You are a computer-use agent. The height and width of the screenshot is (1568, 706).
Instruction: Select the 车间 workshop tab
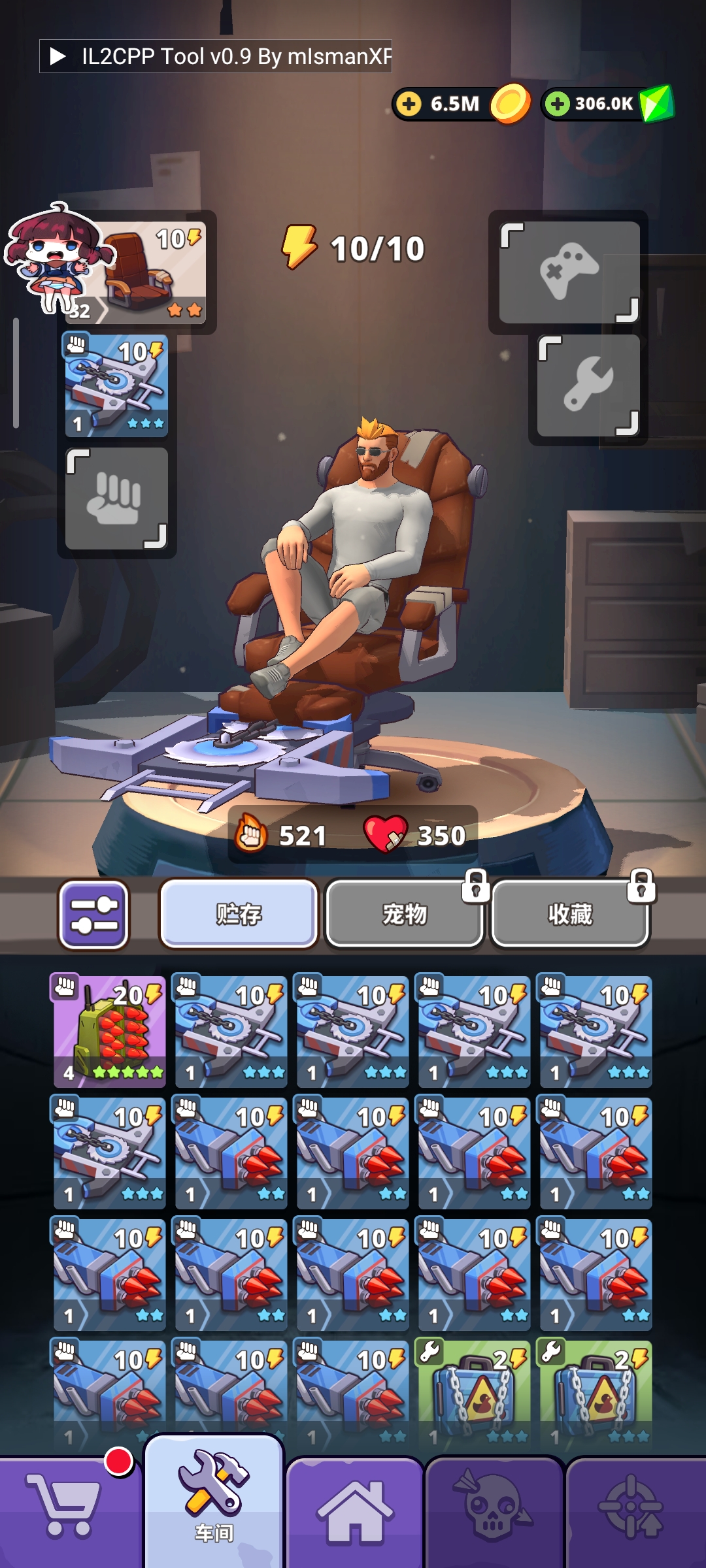click(x=214, y=1503)
